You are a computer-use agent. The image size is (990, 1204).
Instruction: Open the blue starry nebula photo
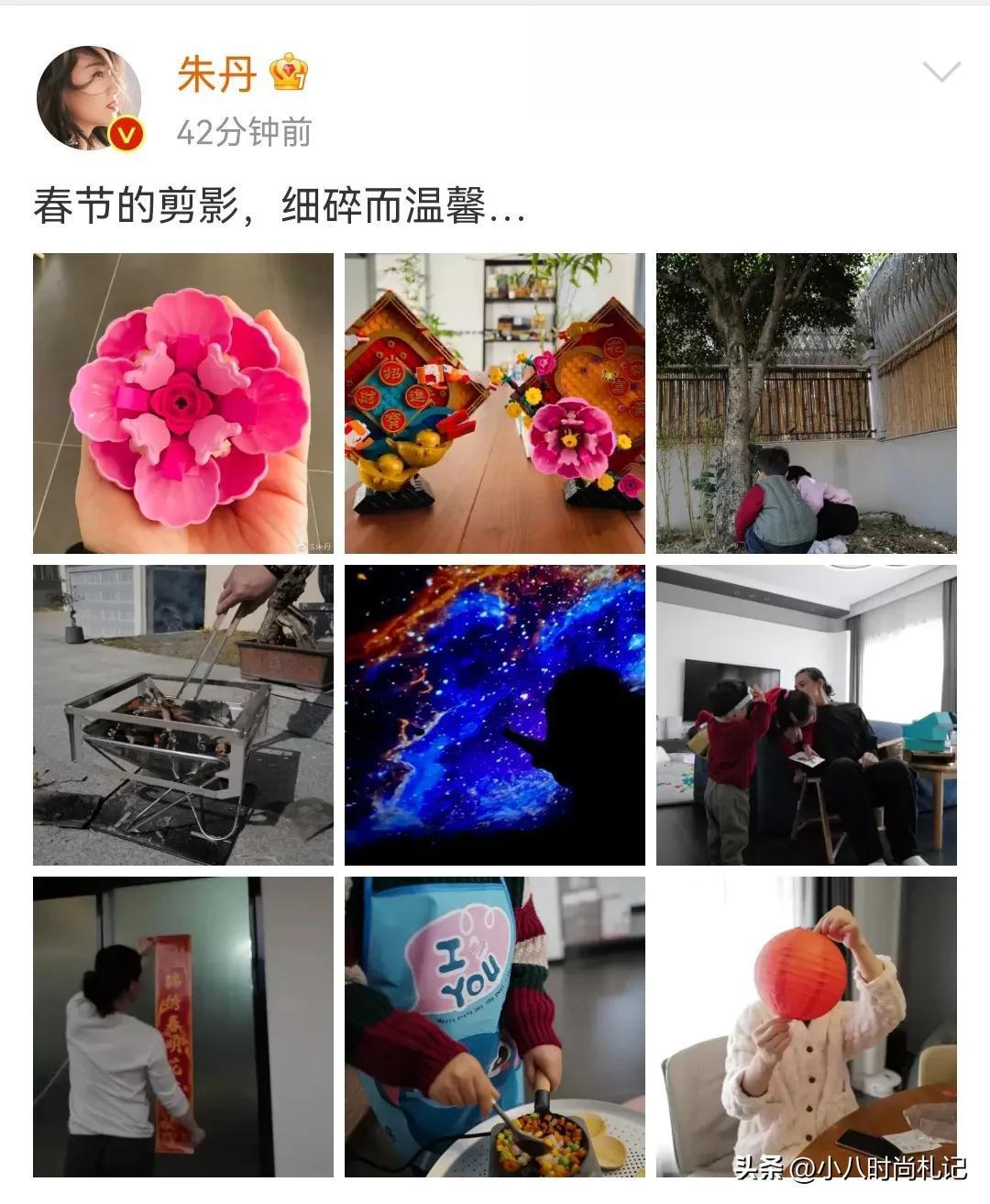pyautogui.click(x=495, y=715)
